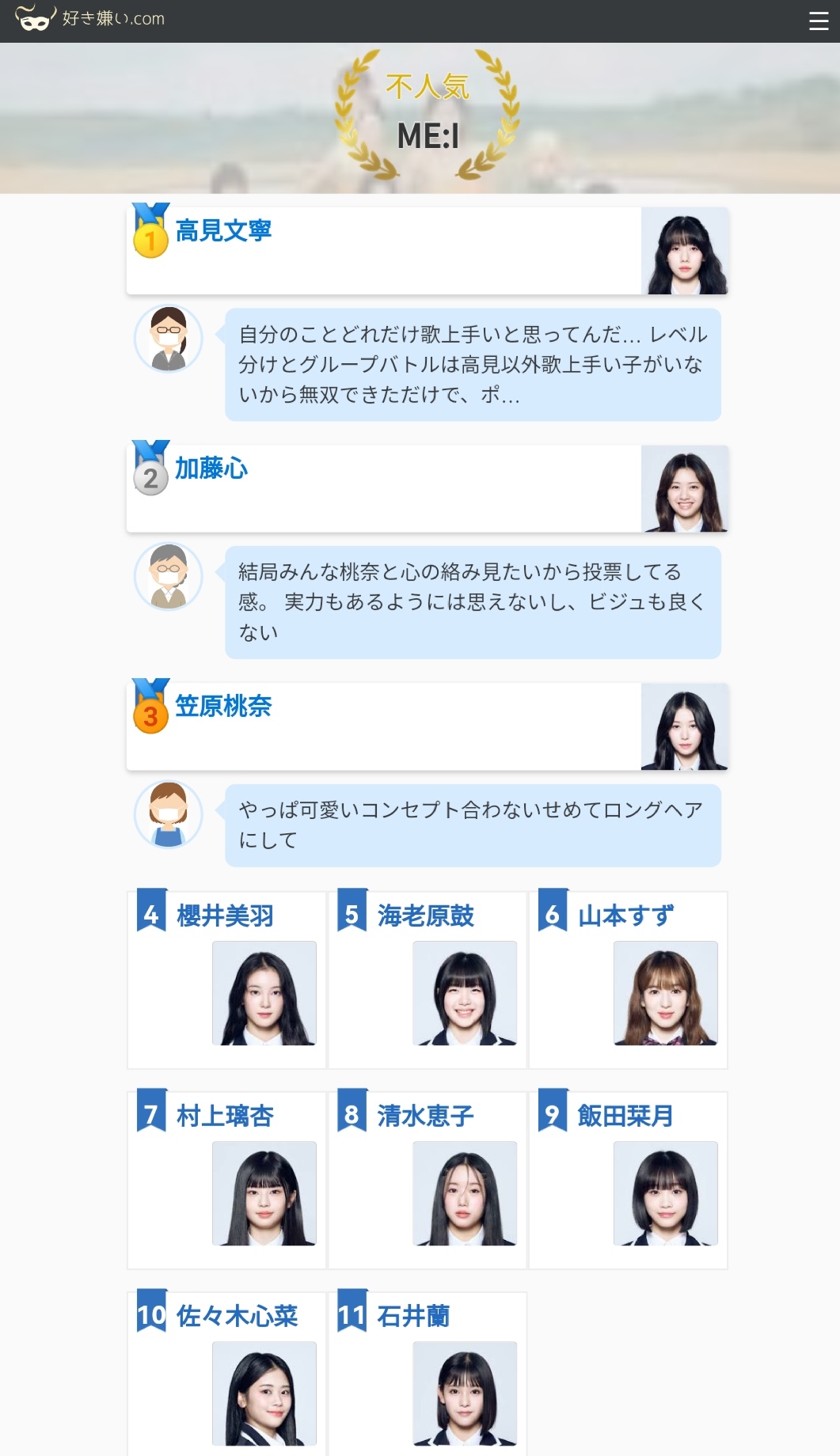Image resolution: width=840 pixels, height=1456 pixels.
Task: Select 海老原鼓 ranked 5th
Action: (428, 980)
